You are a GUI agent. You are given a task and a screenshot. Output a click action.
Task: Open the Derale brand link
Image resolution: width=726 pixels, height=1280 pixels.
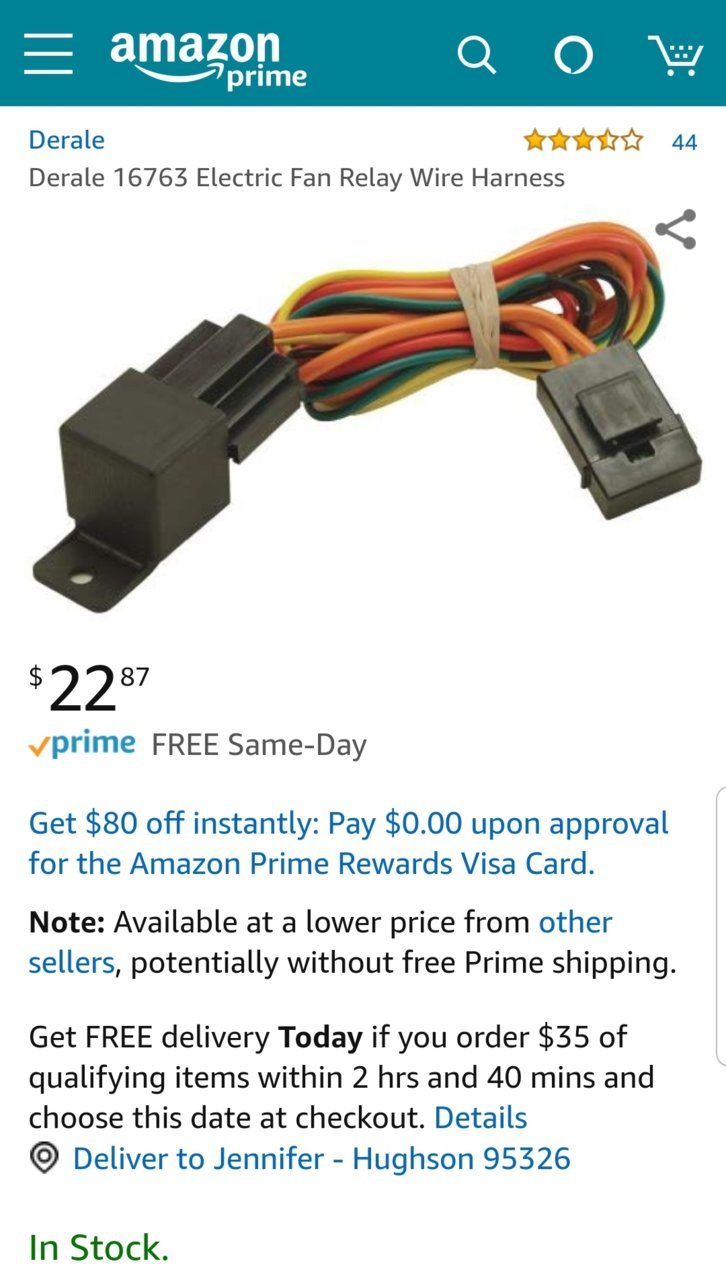[66, 140]
